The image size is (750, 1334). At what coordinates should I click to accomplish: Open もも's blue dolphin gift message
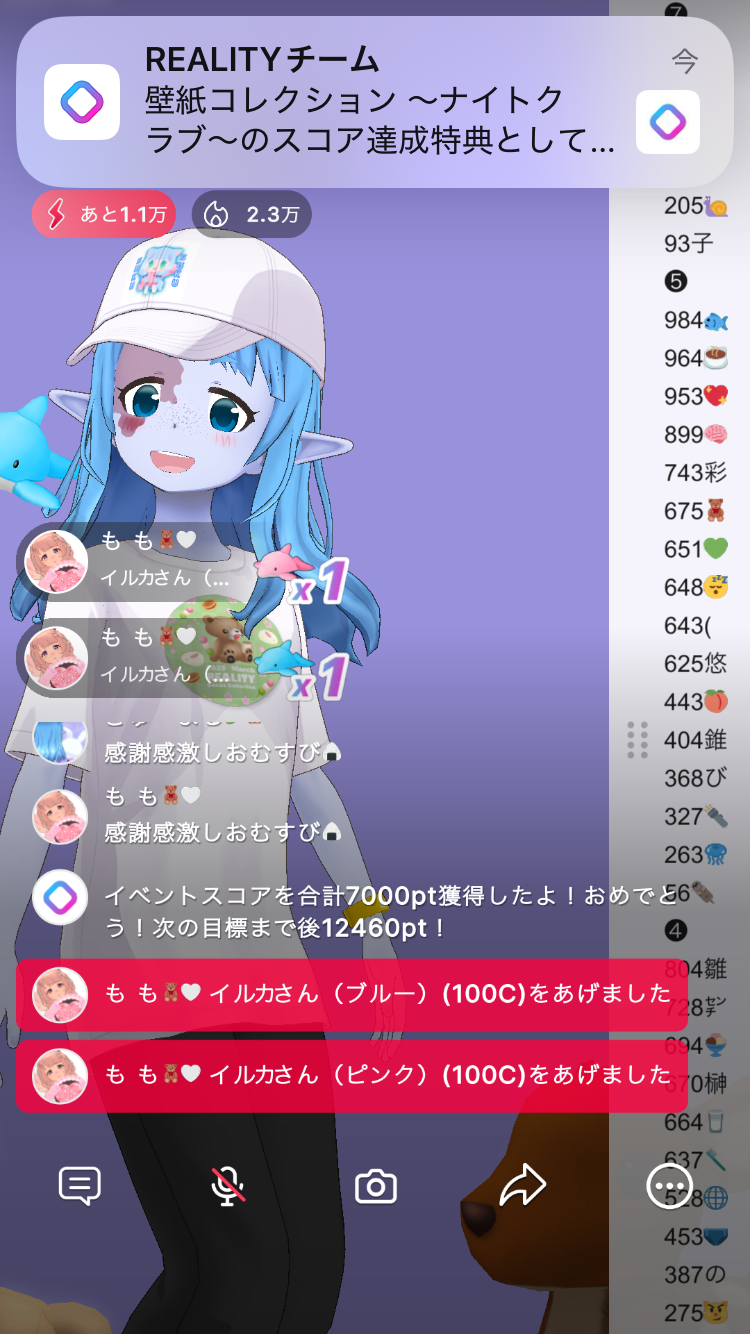point(350,994)
